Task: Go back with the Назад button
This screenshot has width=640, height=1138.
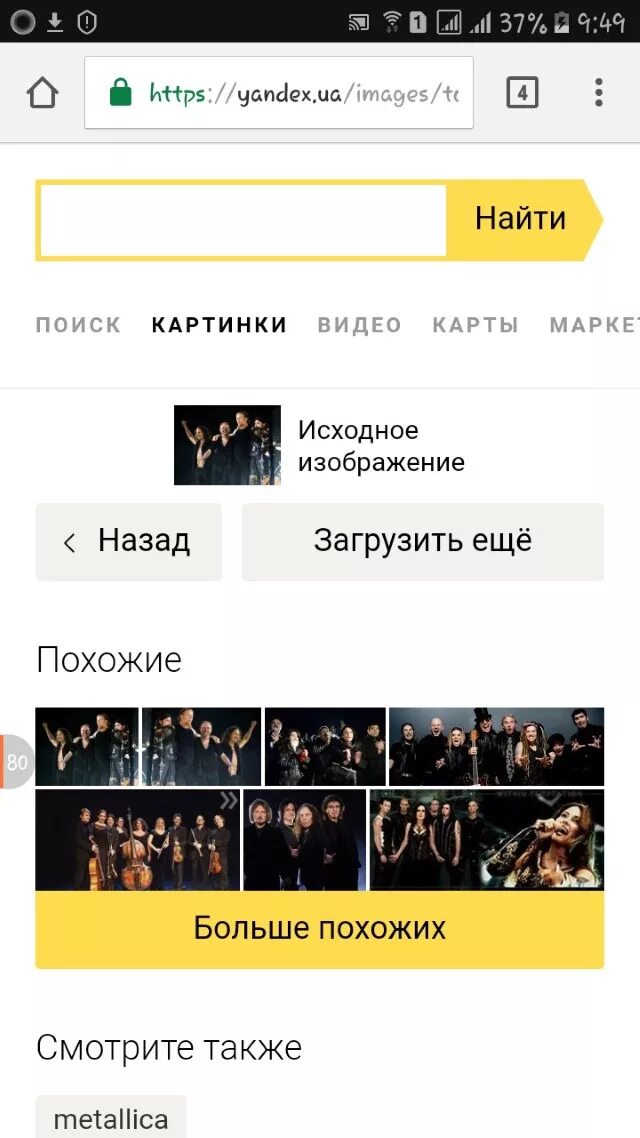Action: tap(128, 542)
